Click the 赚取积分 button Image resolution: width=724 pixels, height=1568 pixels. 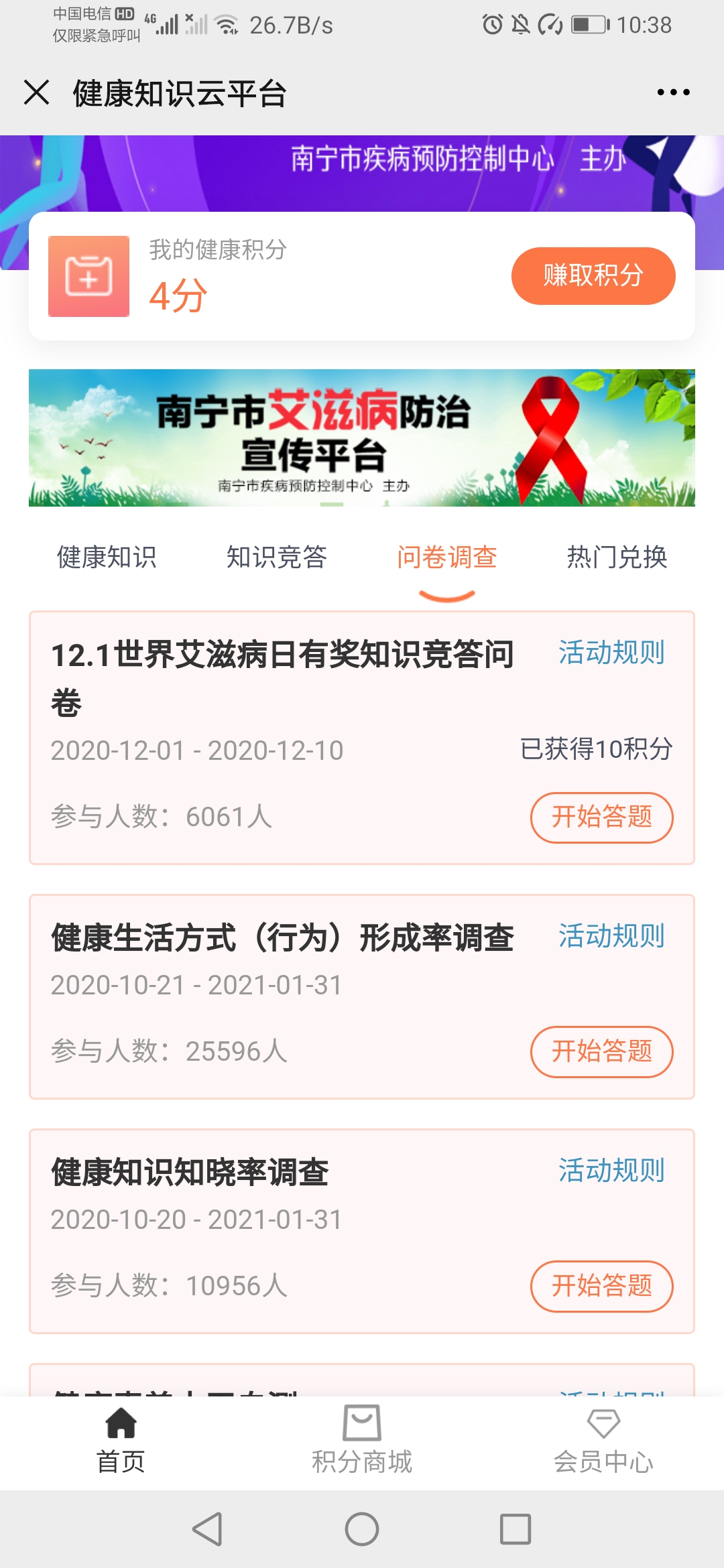click(593, 276)
